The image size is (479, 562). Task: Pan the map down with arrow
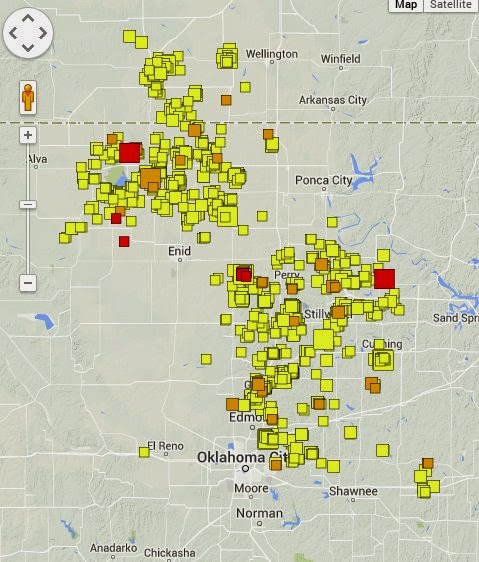click(x=28, y=48)
